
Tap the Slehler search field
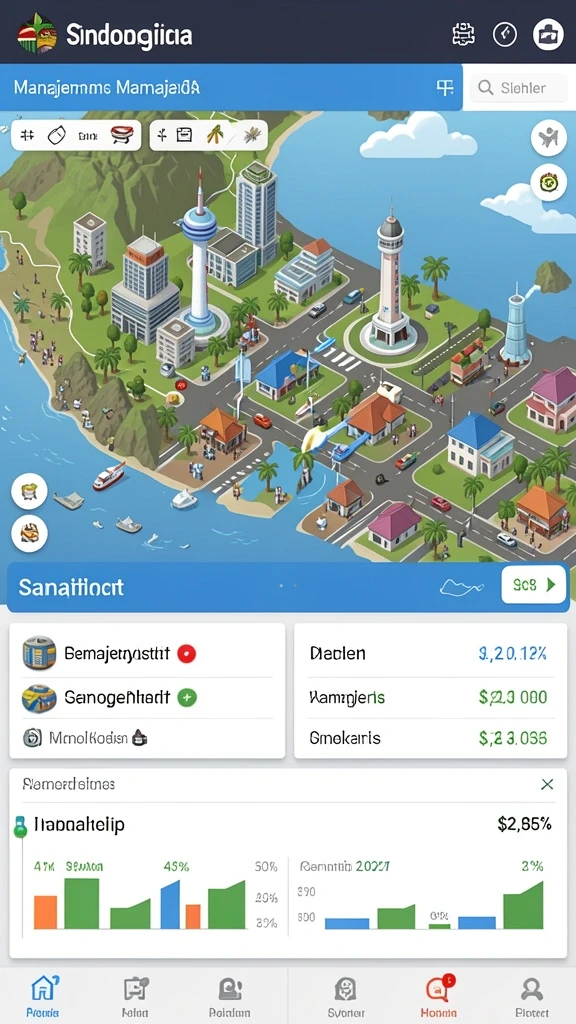coord(519,88)
